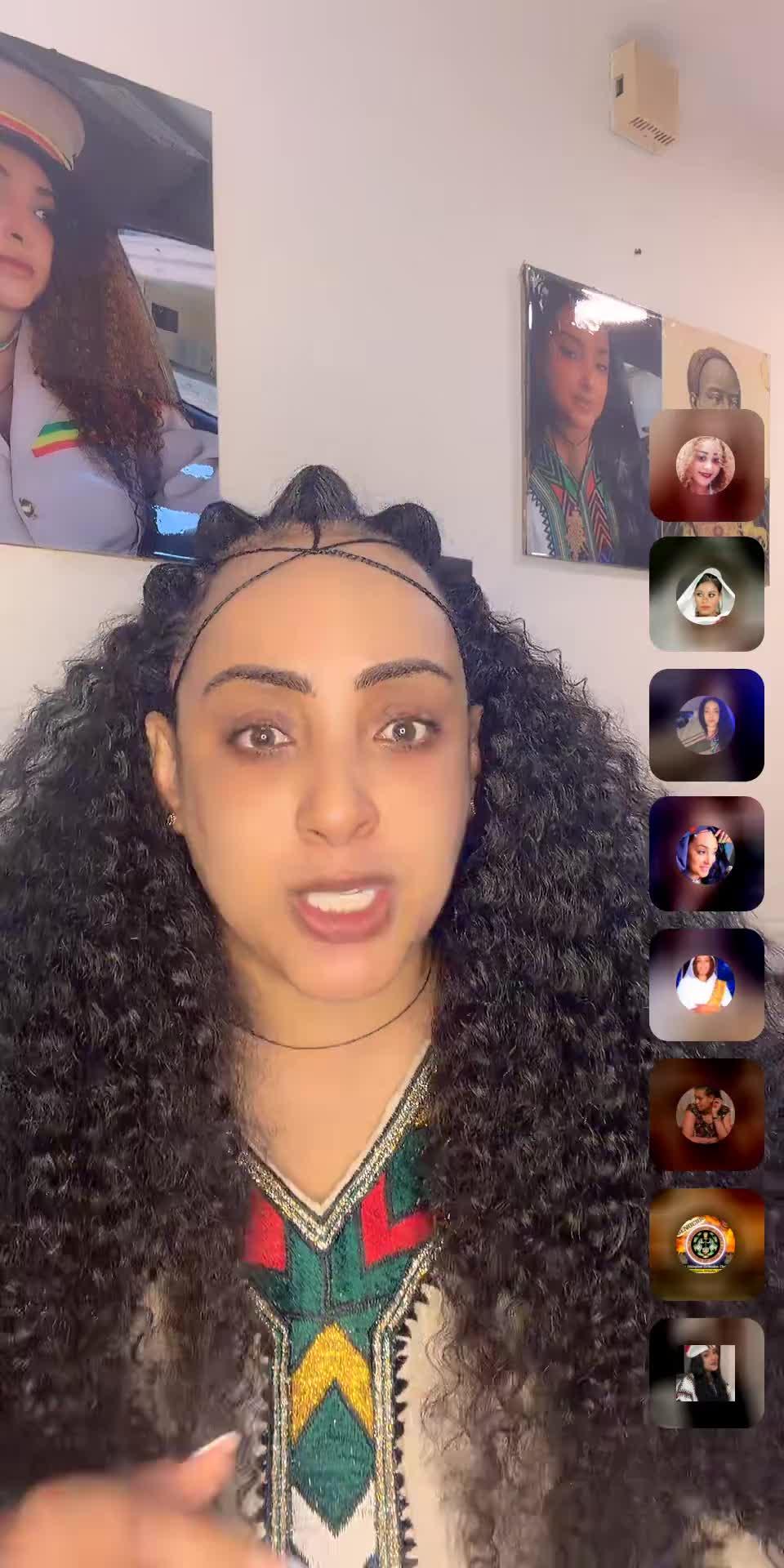Open the guest tile with white and yellow dress
Viewport: 784px width, 1568px height.
coord(706,984)
